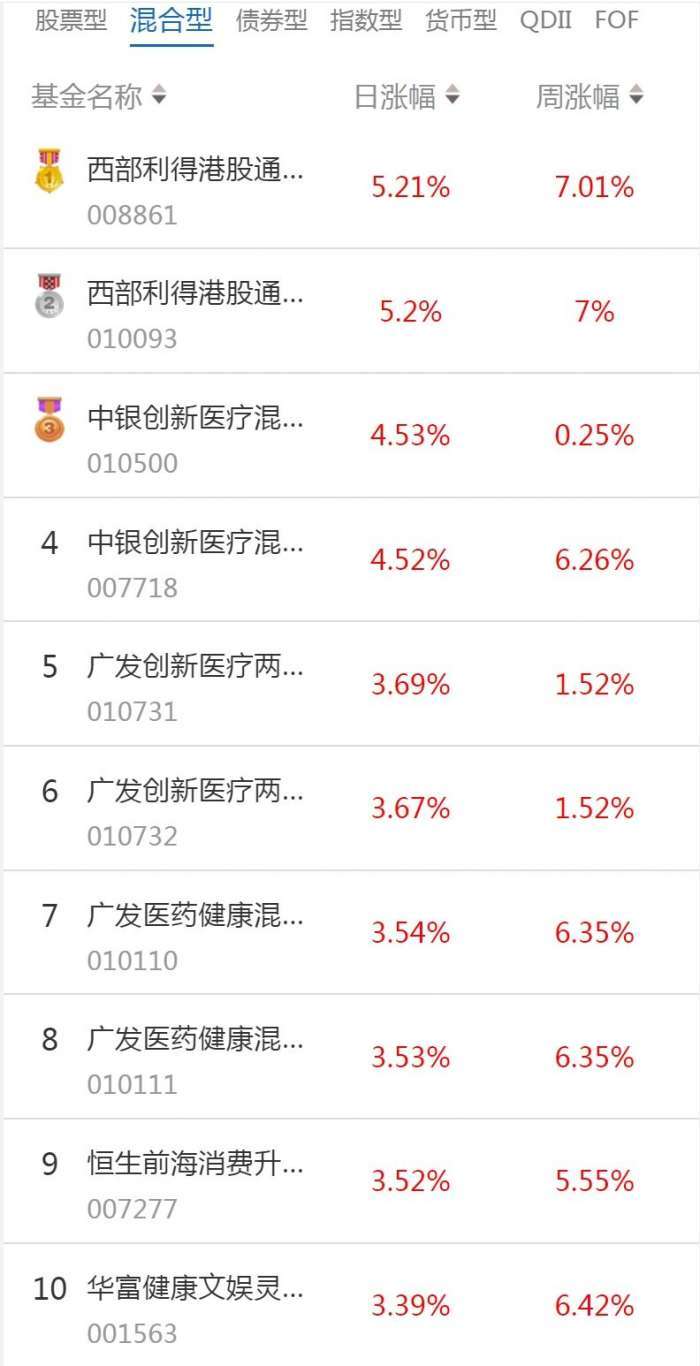Open fund 008861 西部利得港股通
Image resolution: width=700 pixels, height=1366 pixels.
[195, 187]
